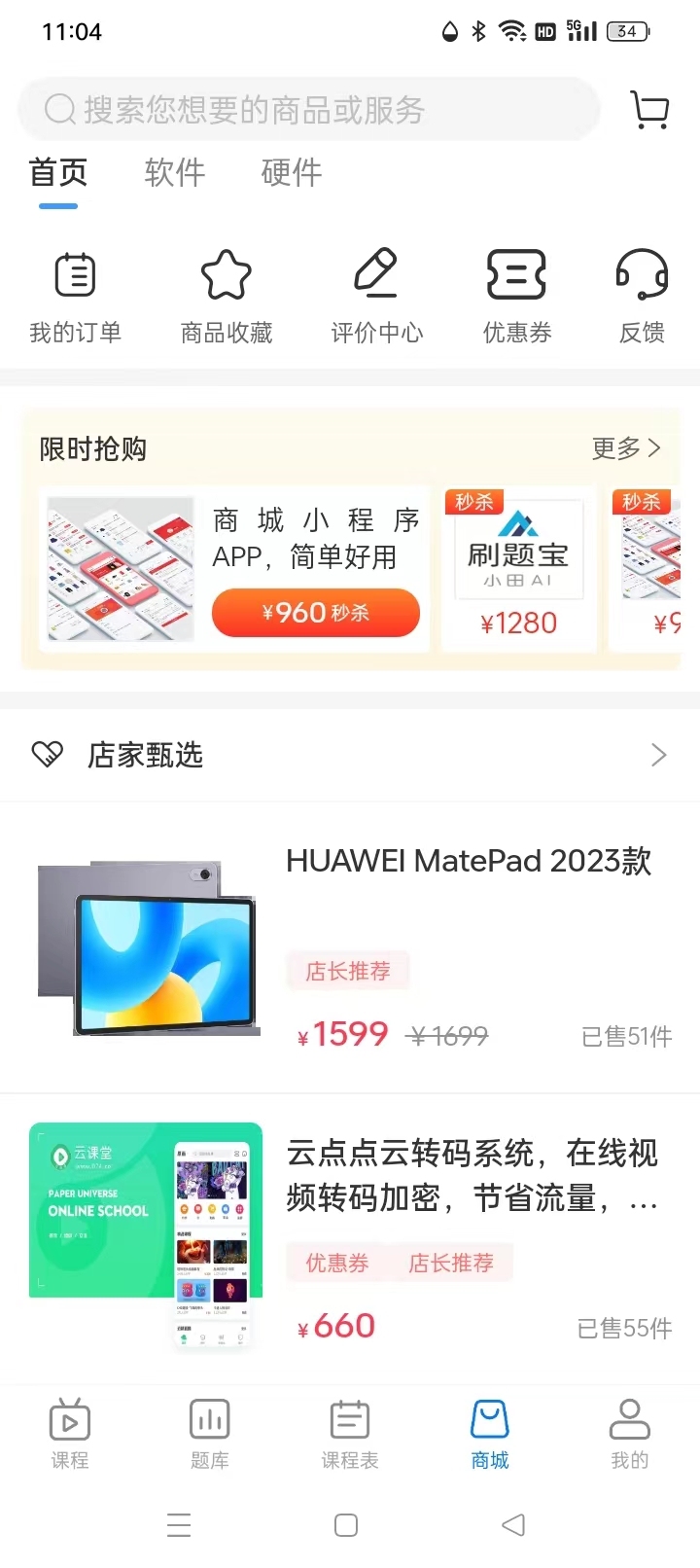The image size is (700, 1568).
Task: Tap the system back button
Action: pyautogui.click(x=513, y=1524)
